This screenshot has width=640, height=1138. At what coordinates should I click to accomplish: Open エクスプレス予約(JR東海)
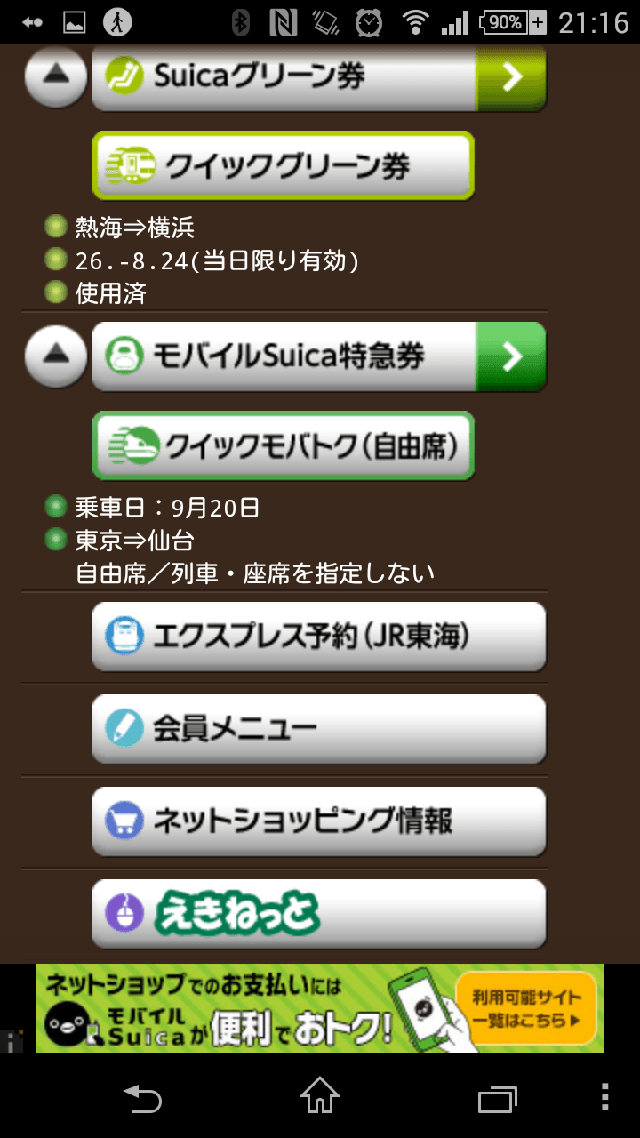point(319,636)
